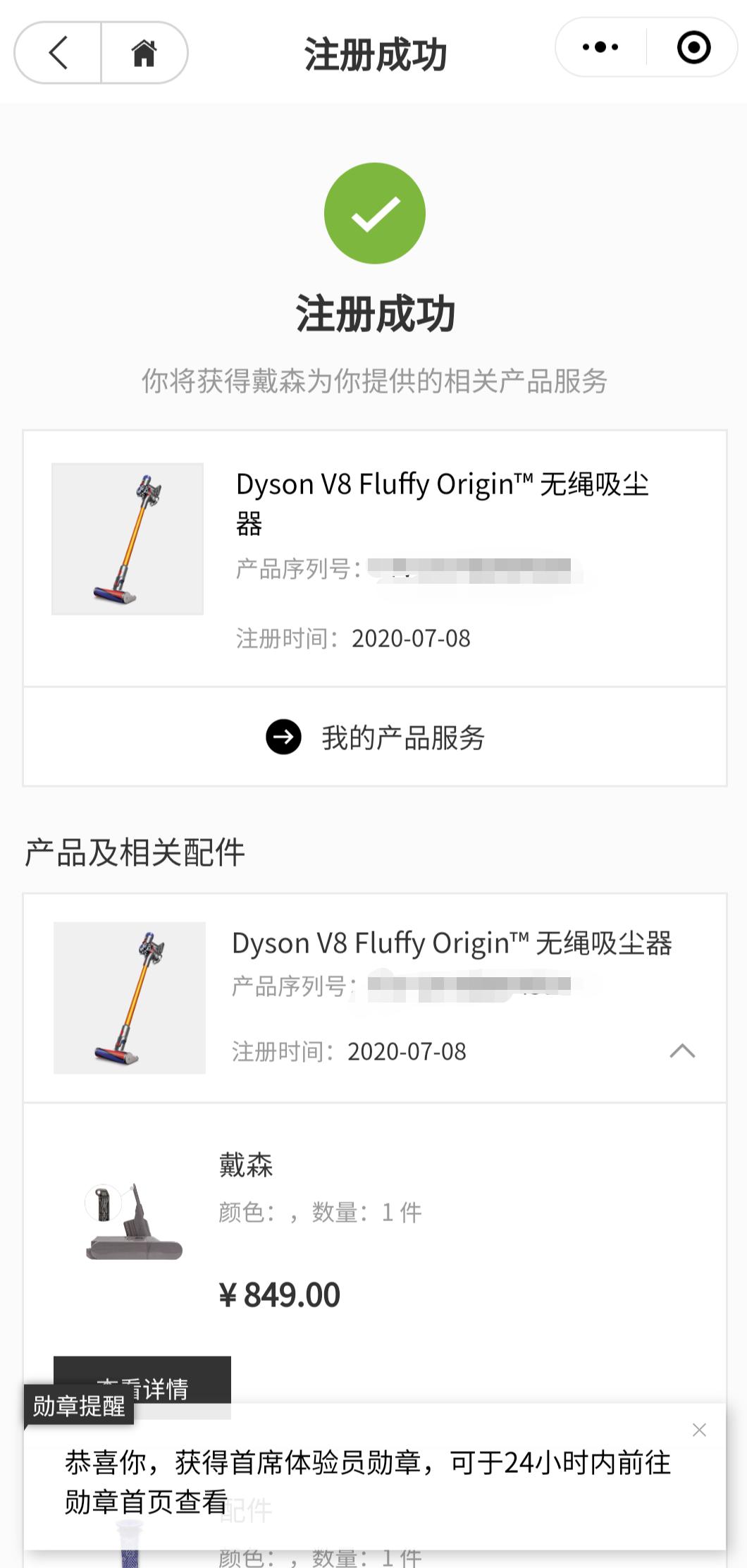Screen dimensions: 747x1568
Task: Open 我的产品服务 from the first card
Action: pyautogui.click(x=402, y=736)
